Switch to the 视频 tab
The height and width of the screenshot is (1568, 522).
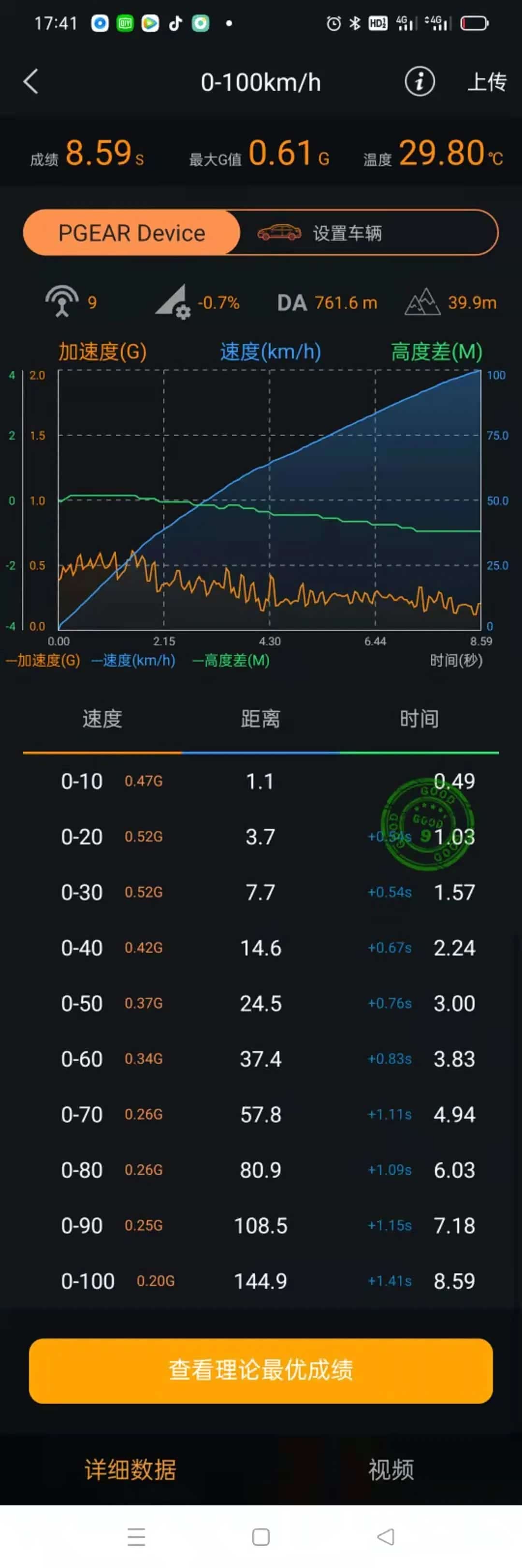click(391, 1469)
